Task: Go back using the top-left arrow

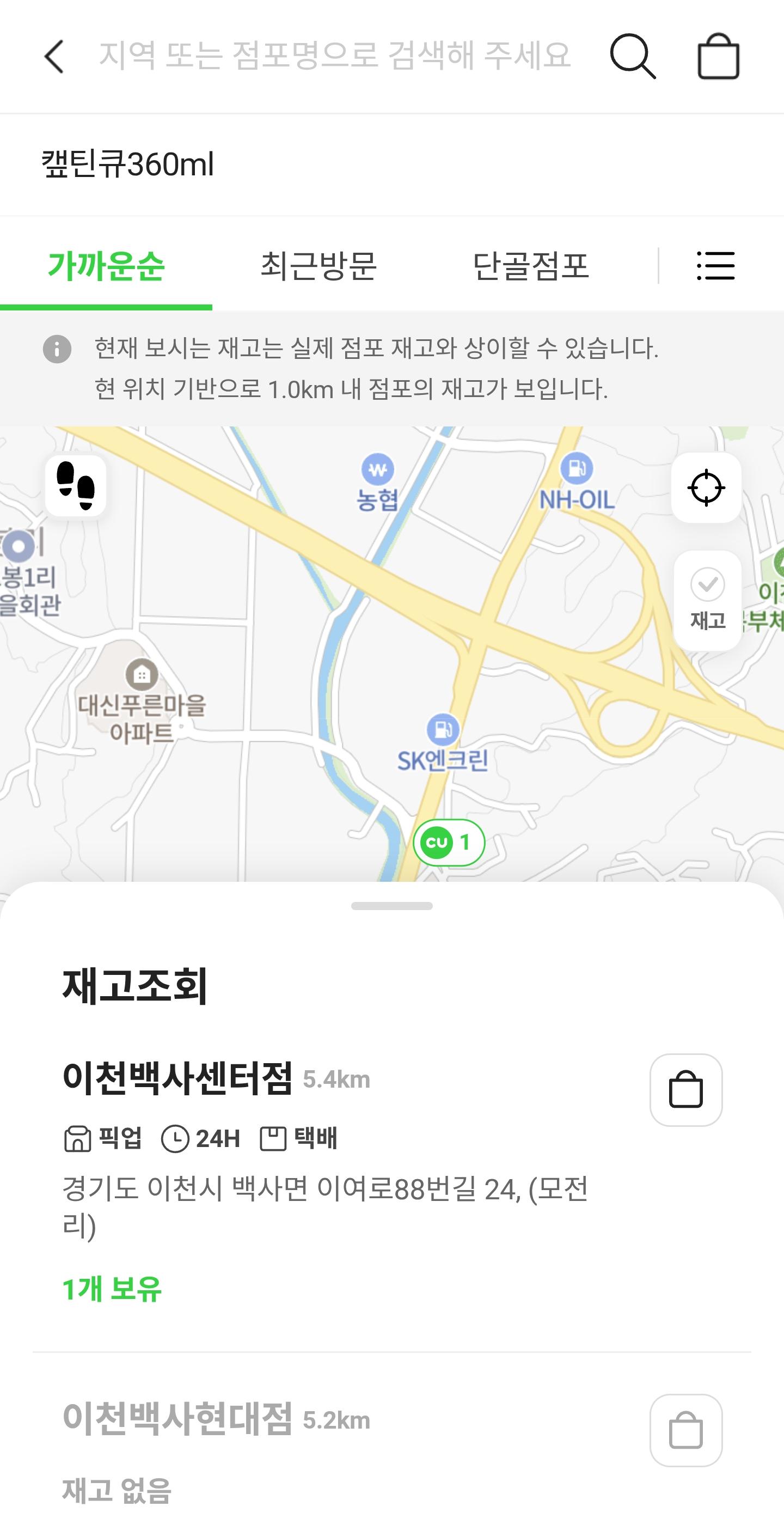Action: pos(54,57)
